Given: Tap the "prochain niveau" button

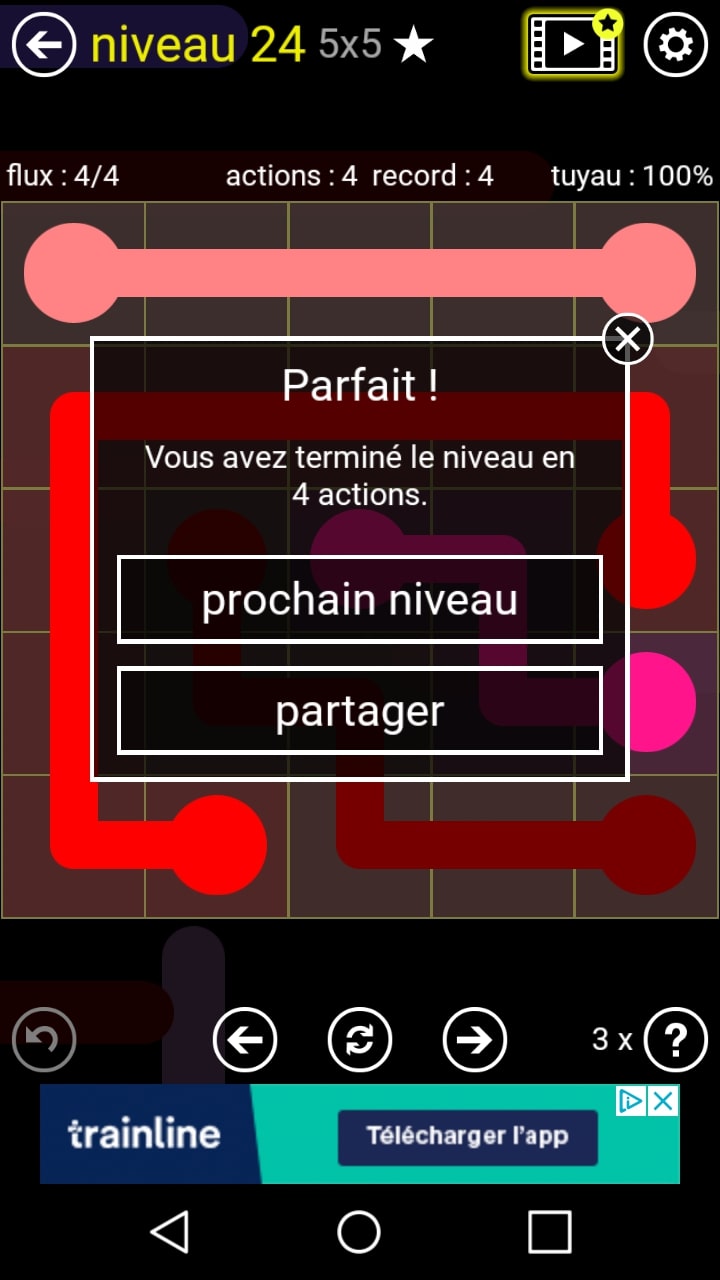Looking at the screenshot, I should 360,600.
